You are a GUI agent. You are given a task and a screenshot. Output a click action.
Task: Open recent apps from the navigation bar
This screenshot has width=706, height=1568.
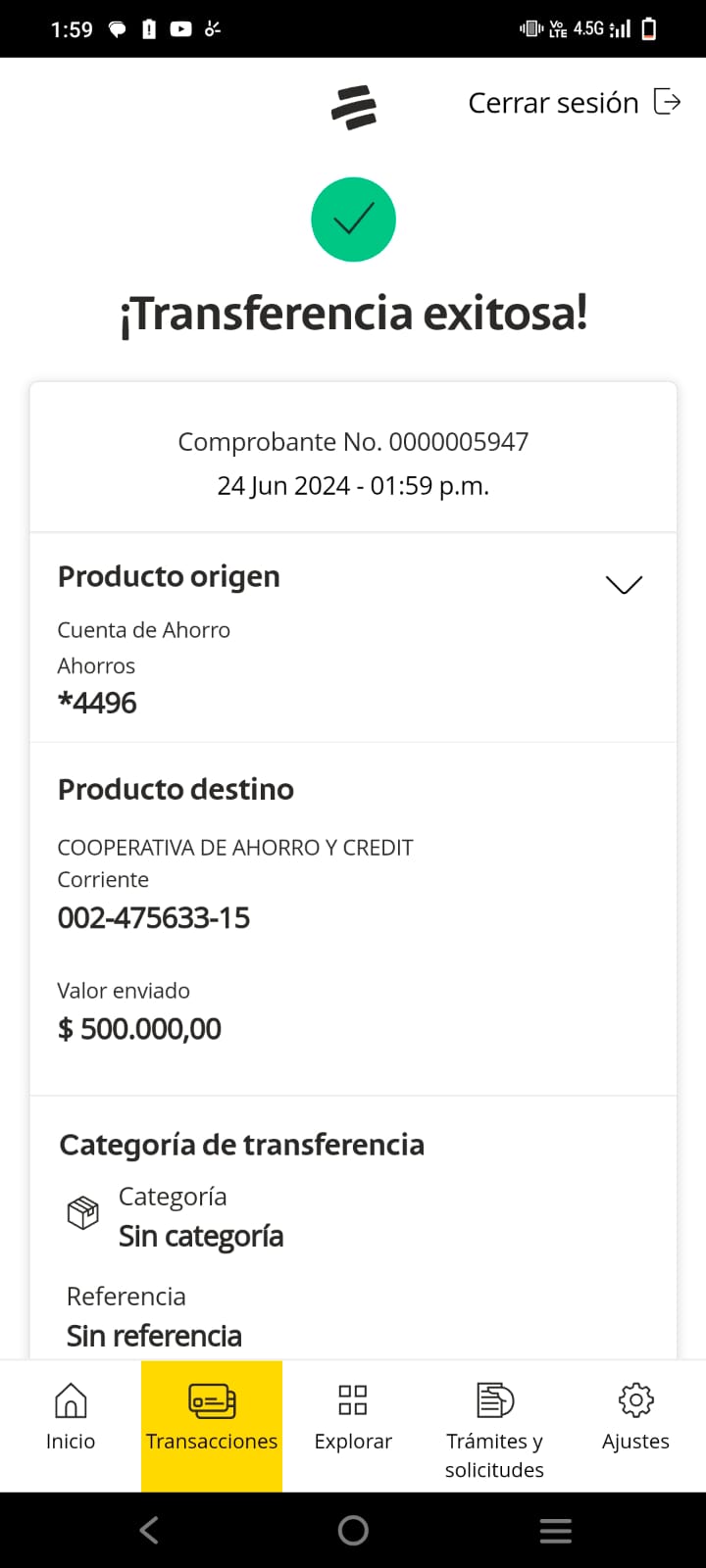(x=555, y=1530)
